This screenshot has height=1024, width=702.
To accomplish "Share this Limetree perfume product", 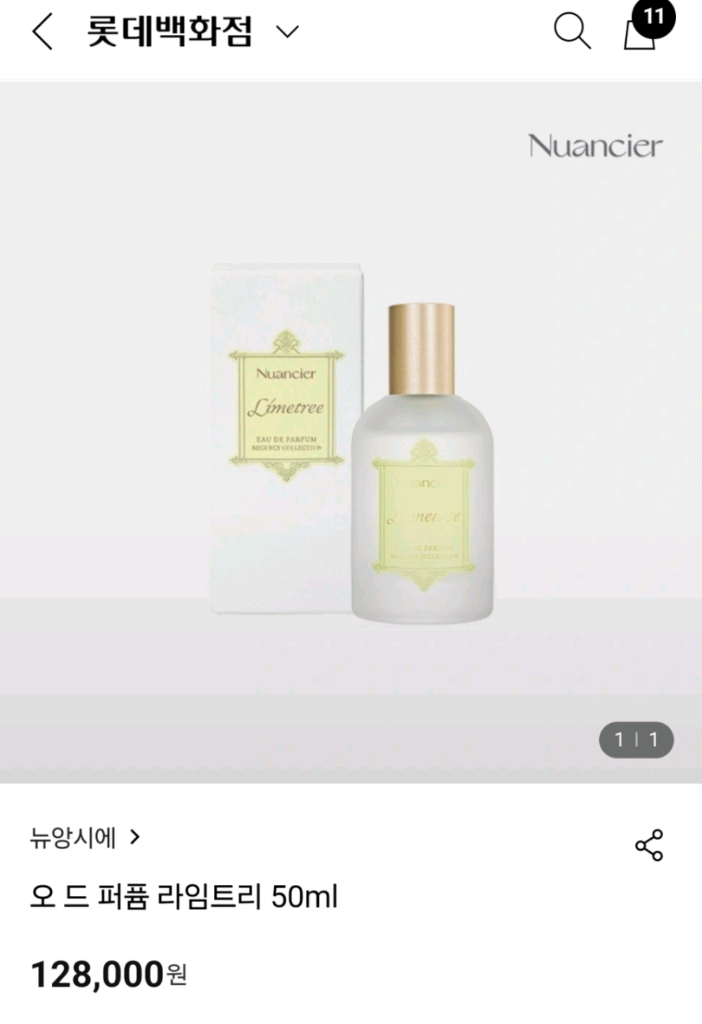I will 649,845.
